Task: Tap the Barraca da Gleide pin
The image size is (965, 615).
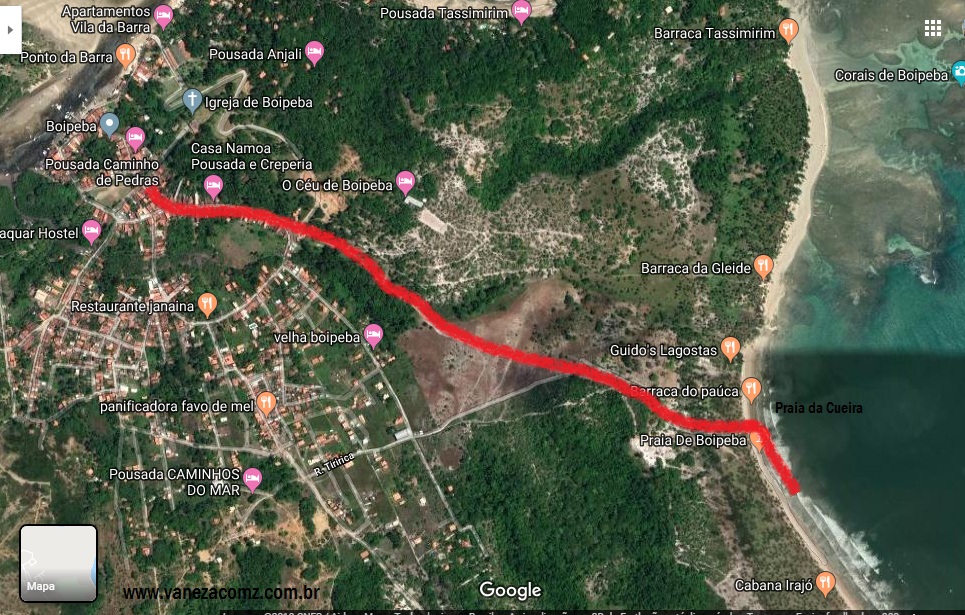Action: 763,265
